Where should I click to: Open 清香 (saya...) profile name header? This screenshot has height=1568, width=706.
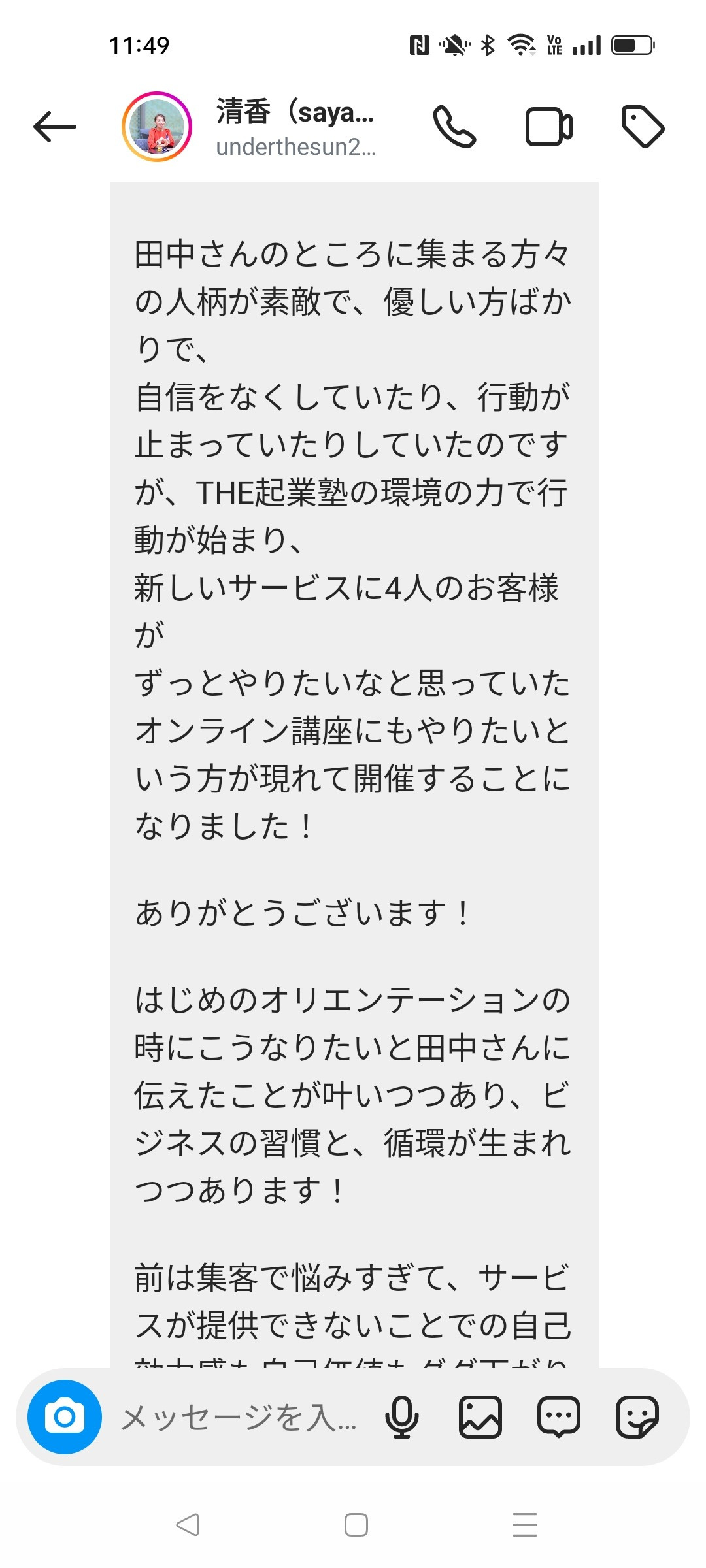[295, 127]
